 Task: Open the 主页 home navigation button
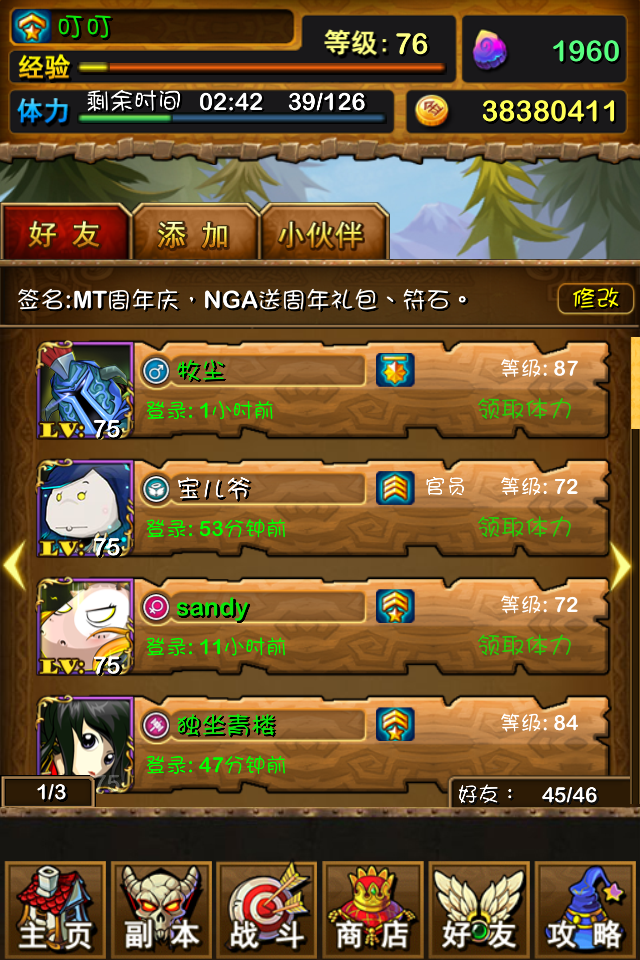[56, 910]
